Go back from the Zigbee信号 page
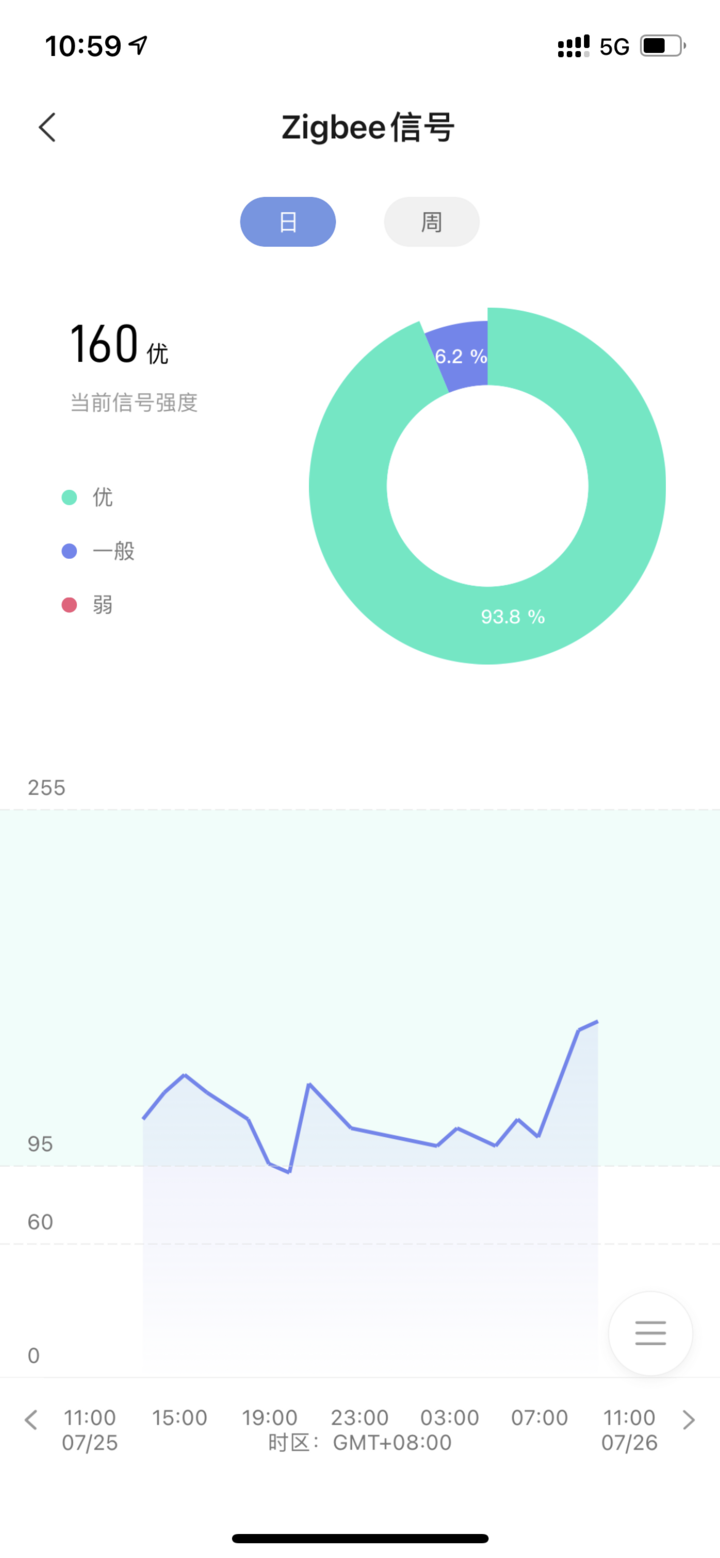 coord(47,128)
